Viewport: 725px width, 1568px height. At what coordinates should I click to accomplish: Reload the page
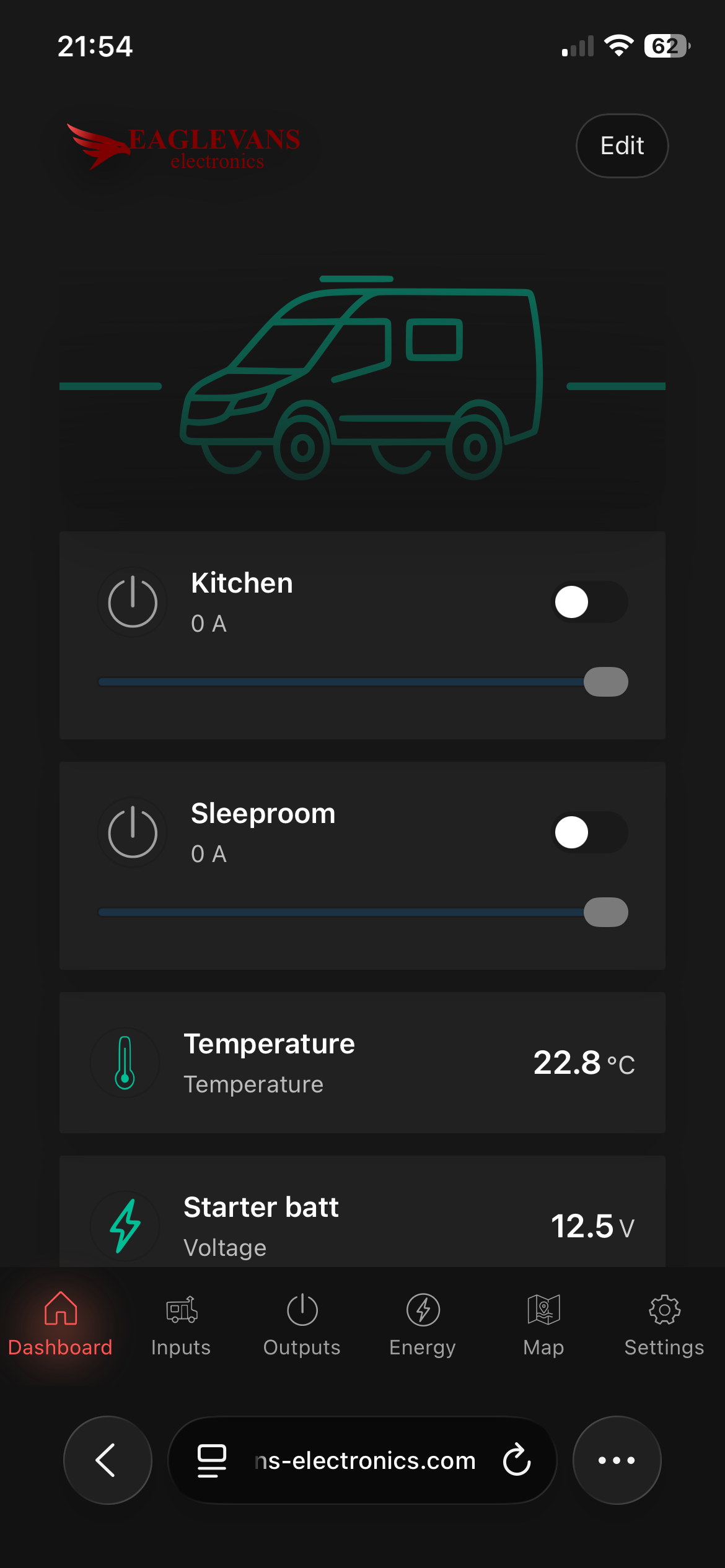(x=517, y=1460)
